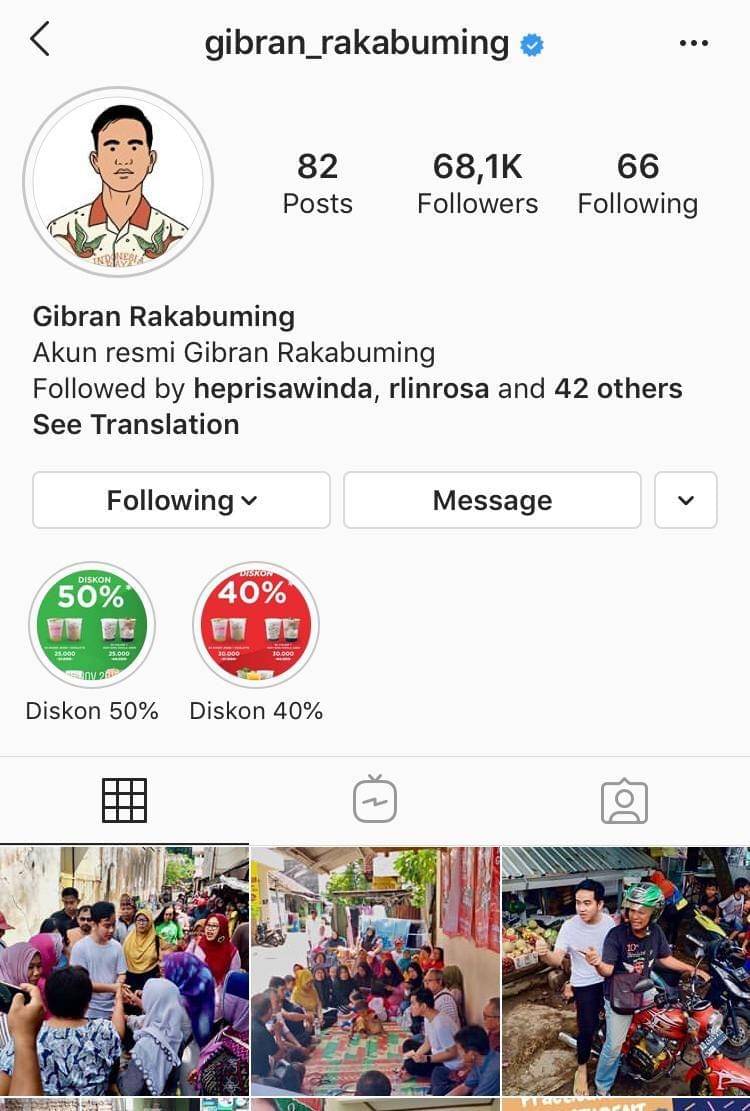Switch to the posts grid tab

point(124,801)
